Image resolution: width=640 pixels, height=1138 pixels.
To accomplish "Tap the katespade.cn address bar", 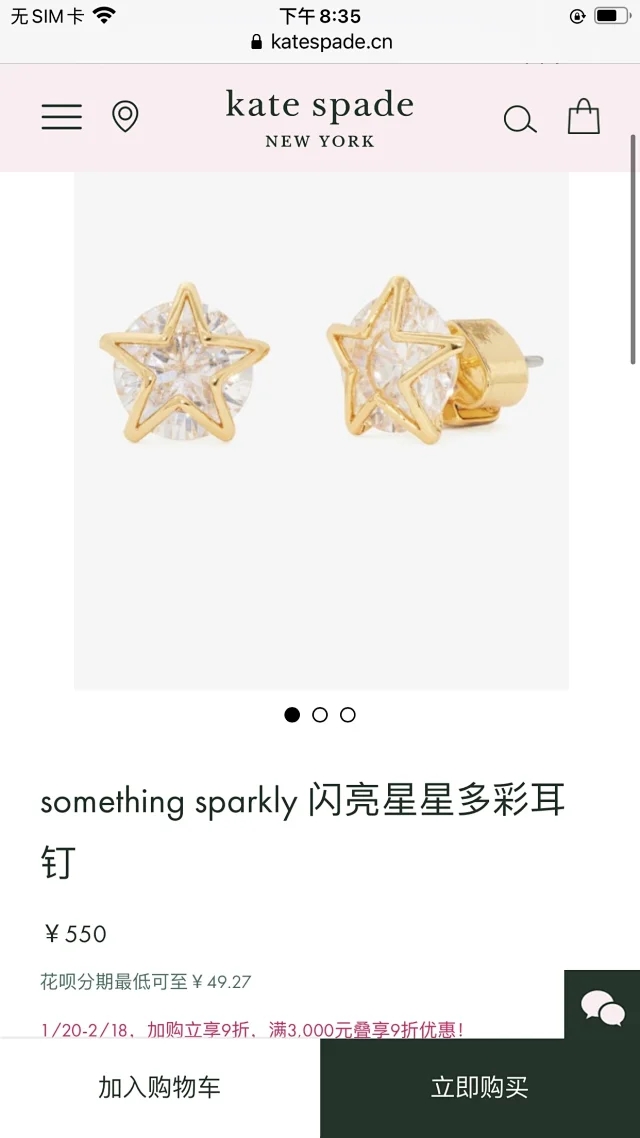I will [x=322, y=42].
